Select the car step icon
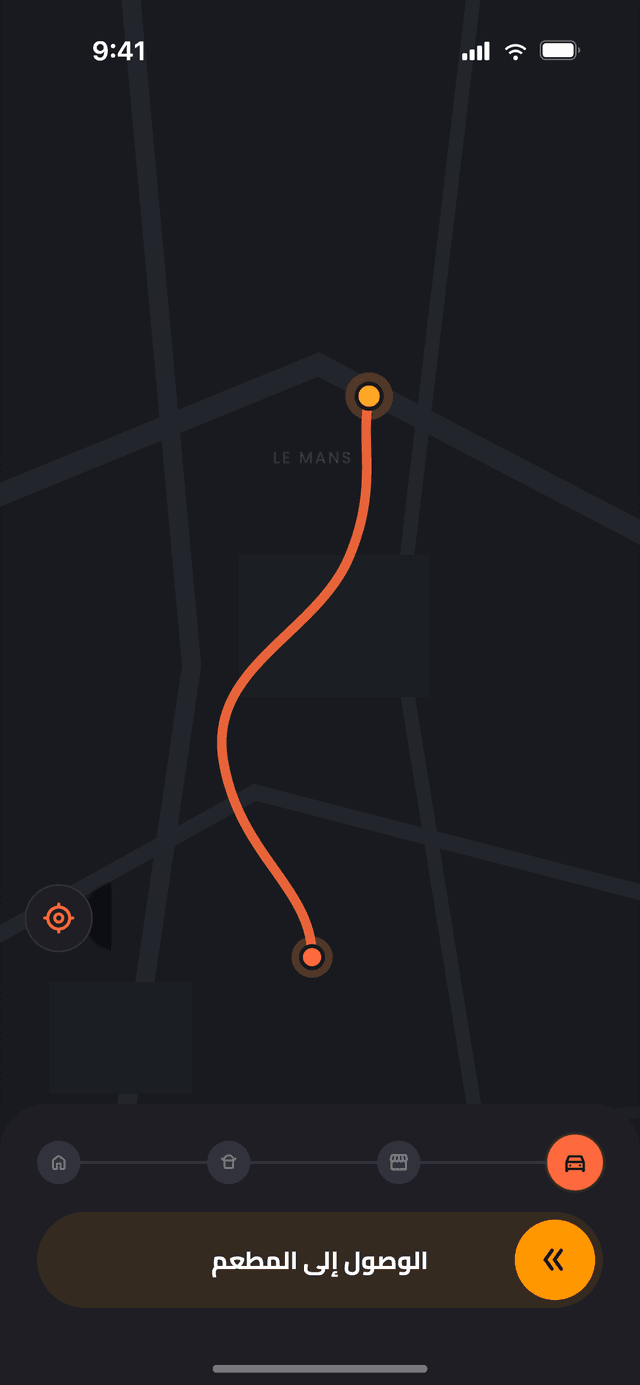Image resolution: width=640 pixels, height=1385 pixels. coord(575,1163)
